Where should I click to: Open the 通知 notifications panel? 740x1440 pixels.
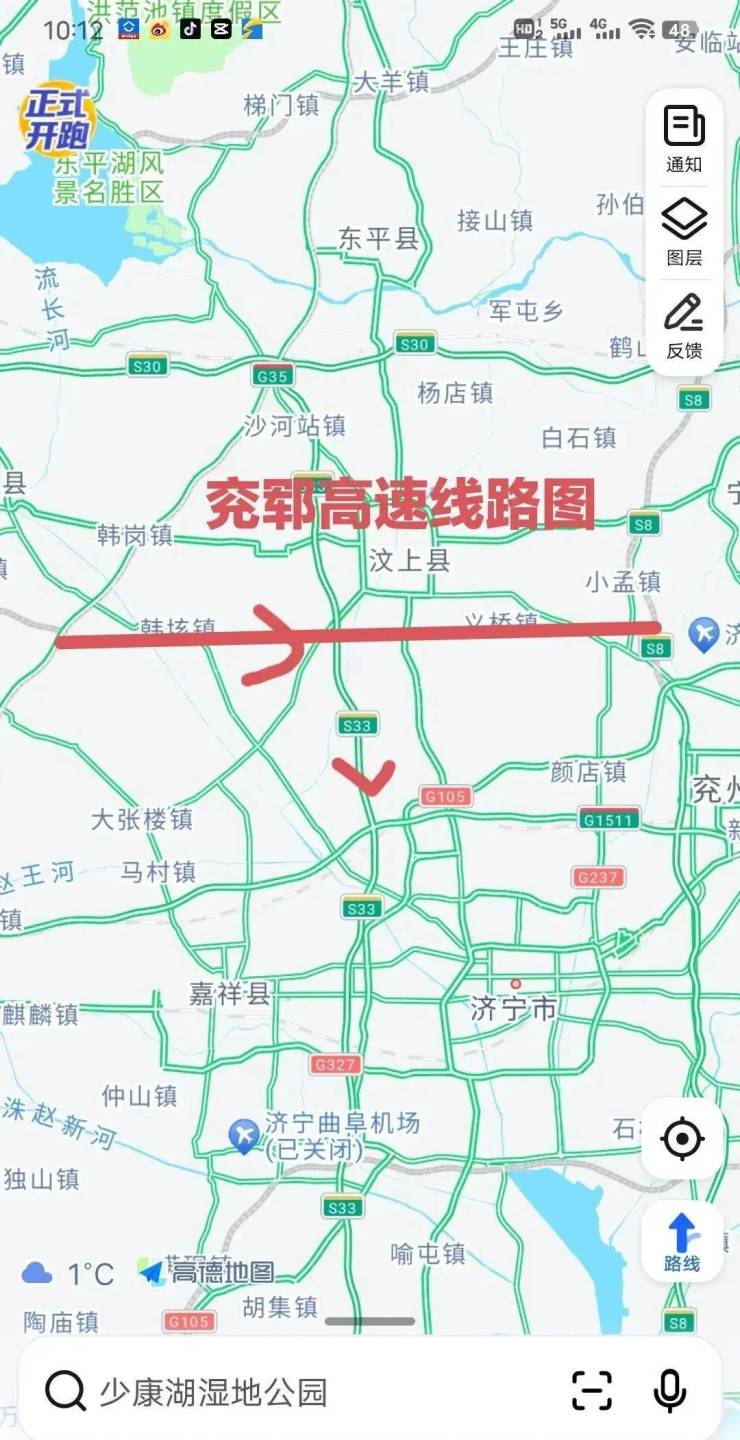(684, 138)
